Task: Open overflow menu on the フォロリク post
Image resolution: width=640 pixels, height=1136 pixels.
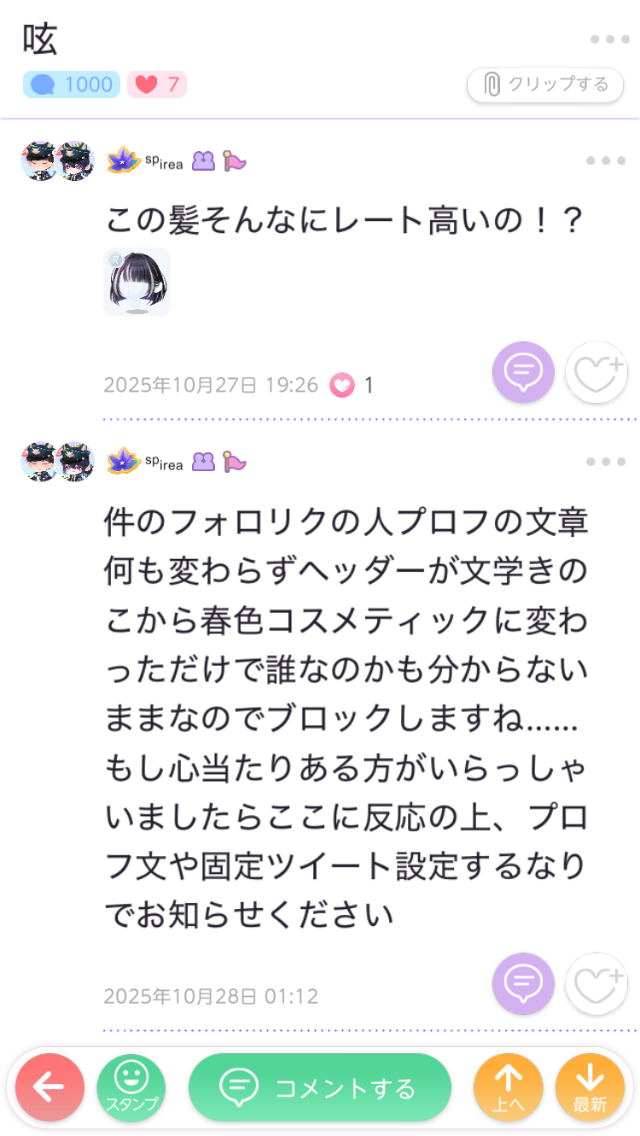Action: point(605,462)
